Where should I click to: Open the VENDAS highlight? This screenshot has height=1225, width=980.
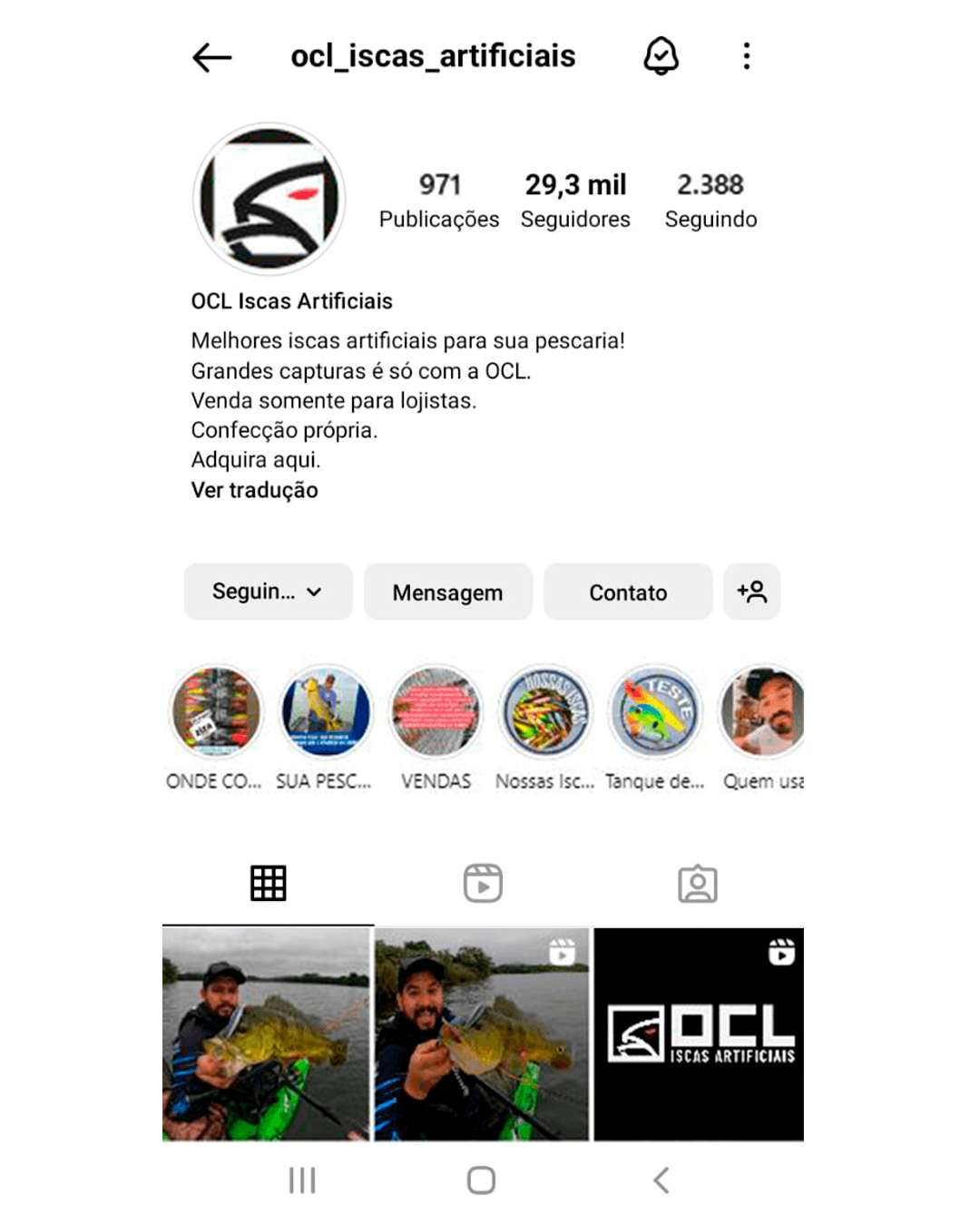[436, 713]
